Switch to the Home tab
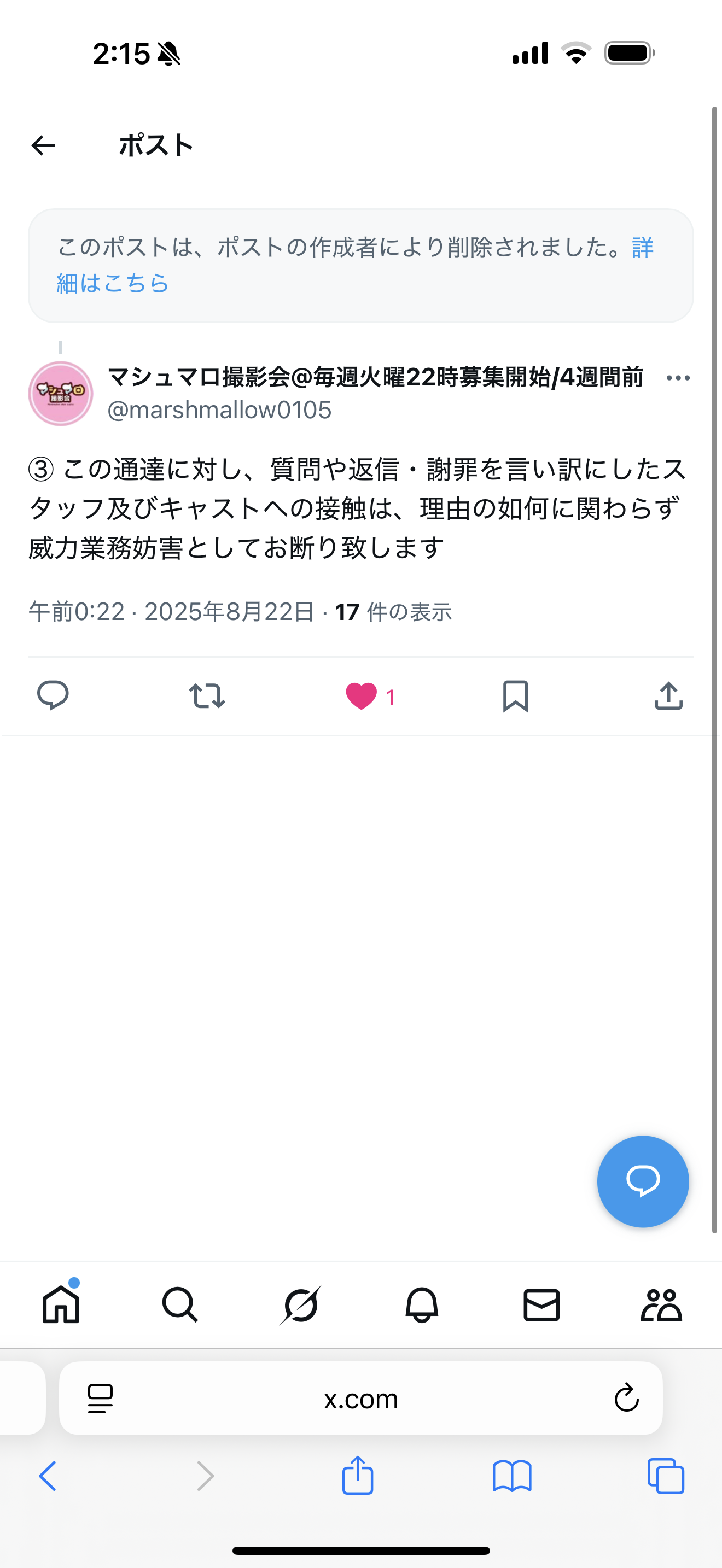The width and height of the screenshot is (722, 1568). pos(61,1304)
